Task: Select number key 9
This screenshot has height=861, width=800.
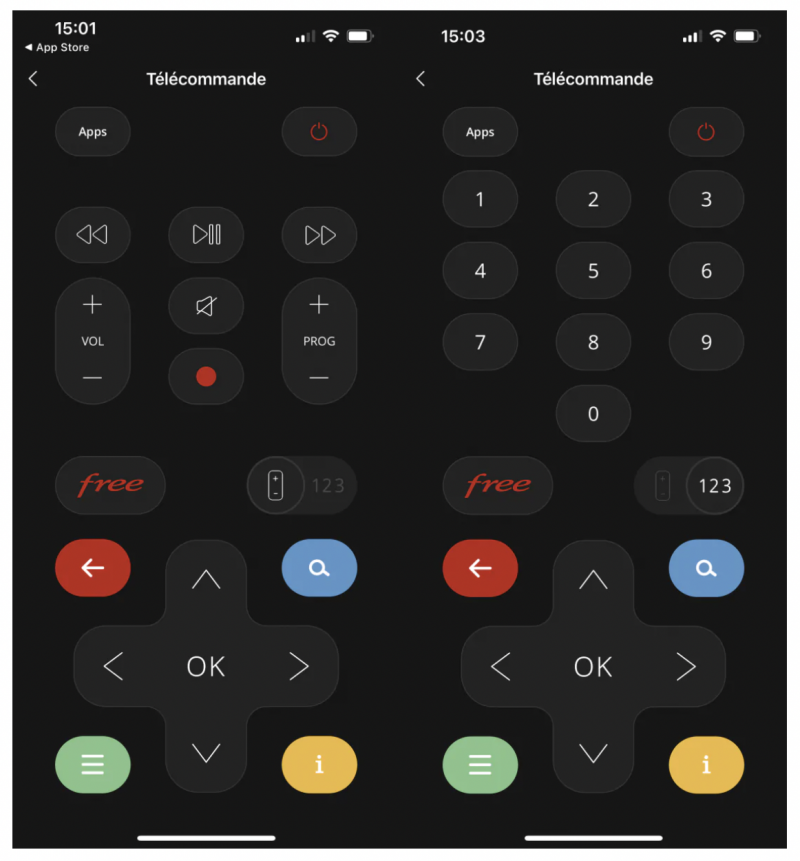Action: coord(706,343)
